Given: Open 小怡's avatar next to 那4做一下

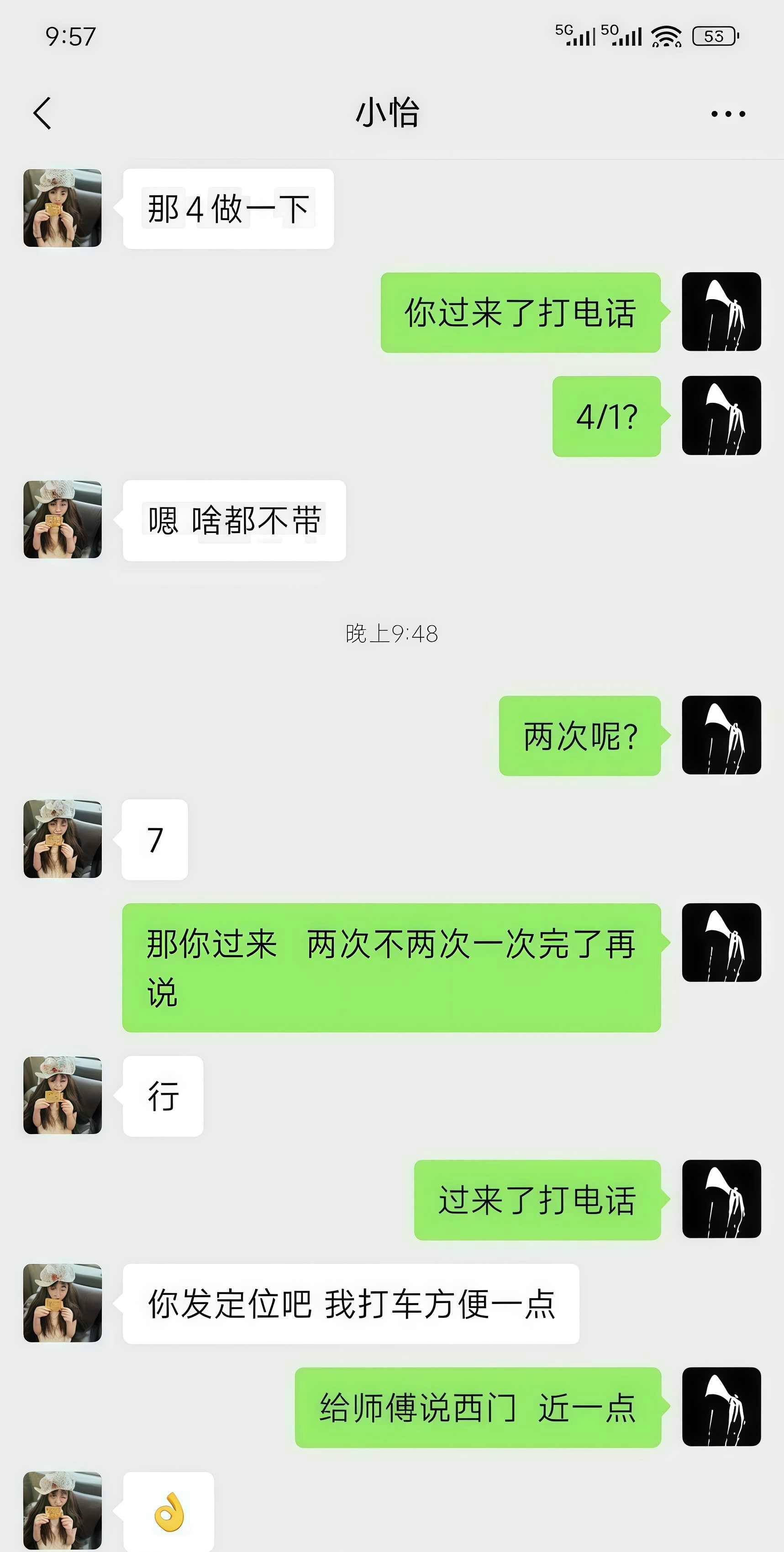Looking at the screenshot, I should (x=63, y=208).
